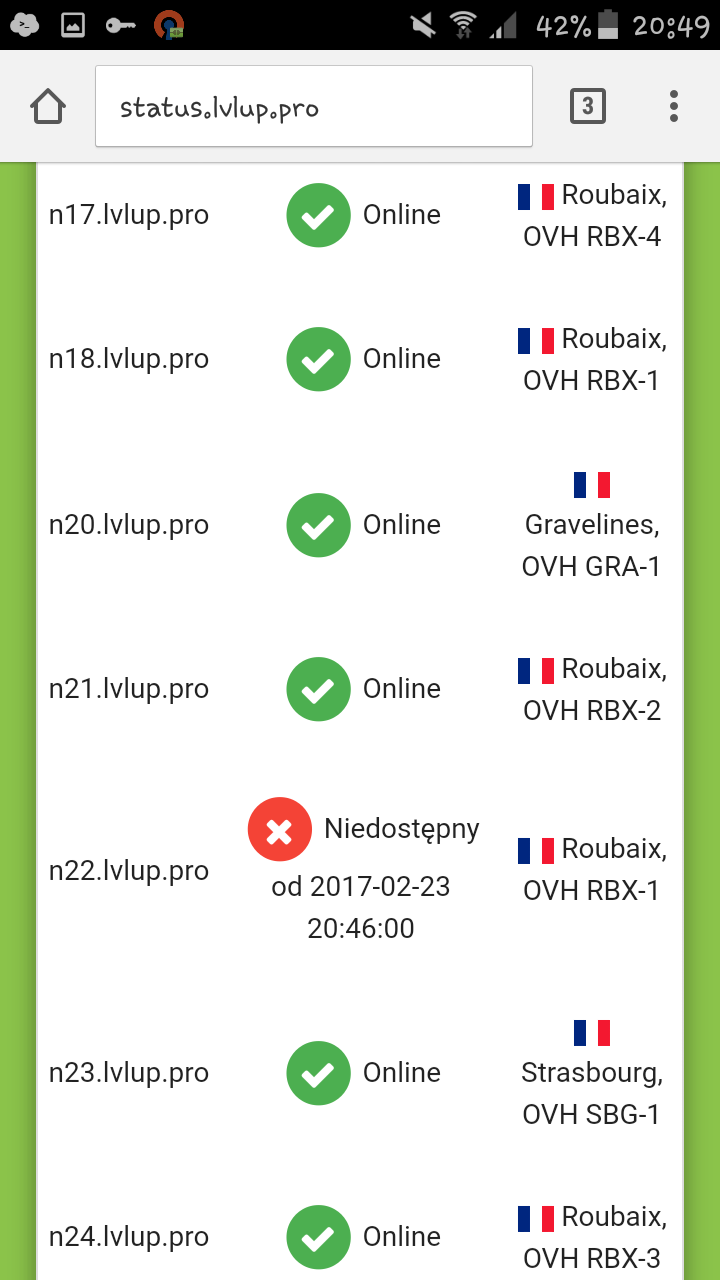Go to the browser home page
This screenshot has height=1280, width=720.
click(x=48, y=106)
